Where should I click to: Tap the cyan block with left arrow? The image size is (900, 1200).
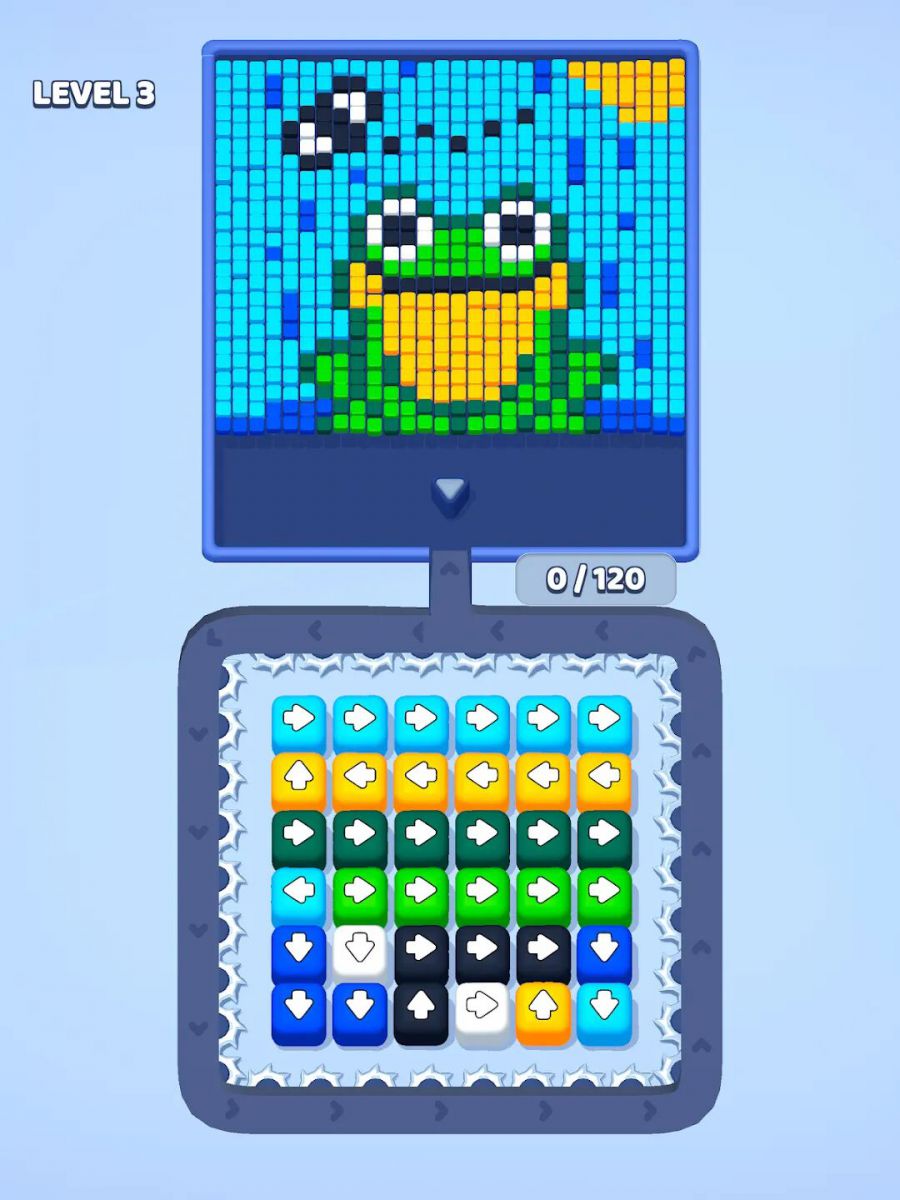pyautogui.click(x=298, y=891)
